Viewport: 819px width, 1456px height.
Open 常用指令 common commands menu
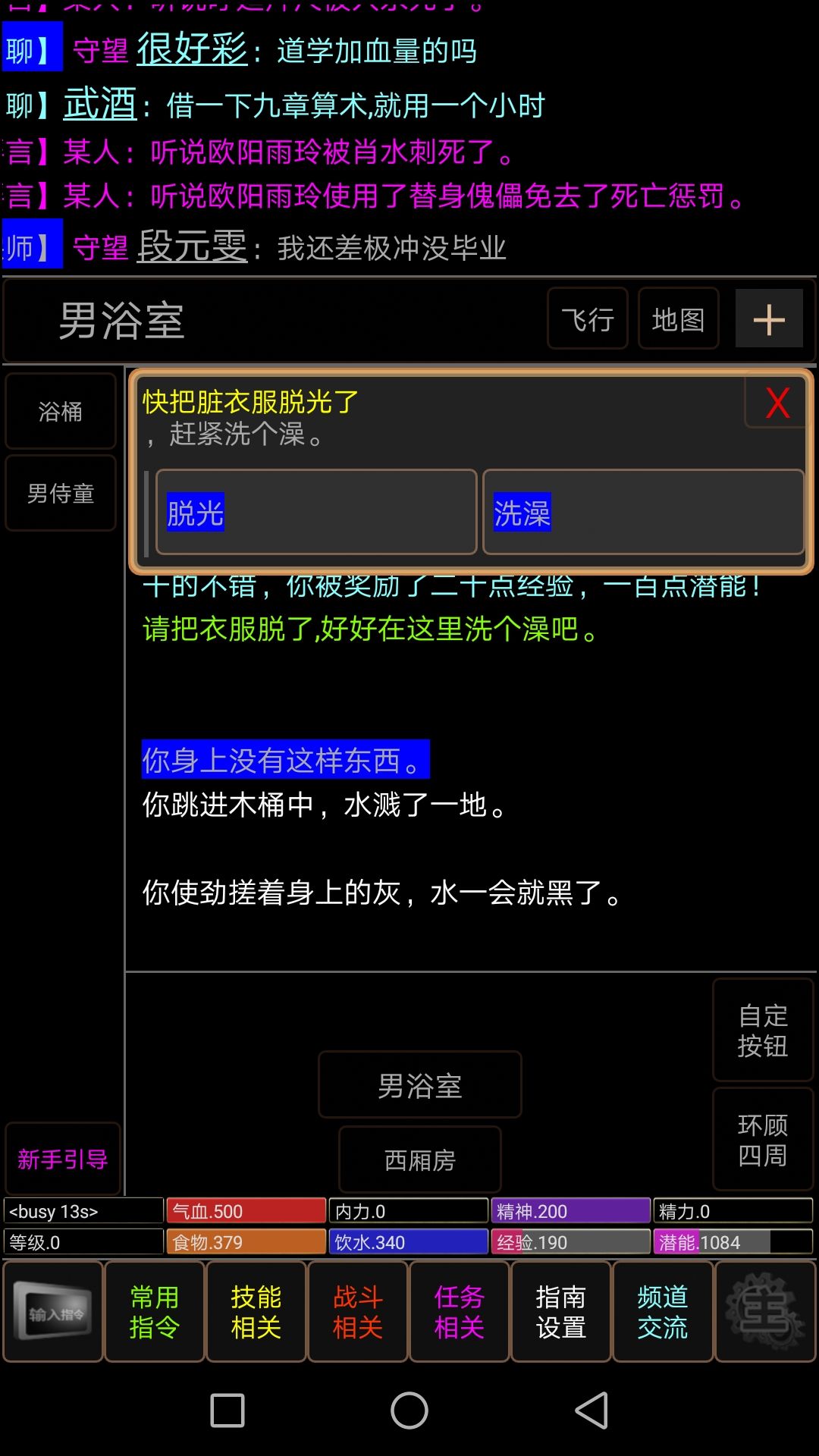(x=155, y=1311)
